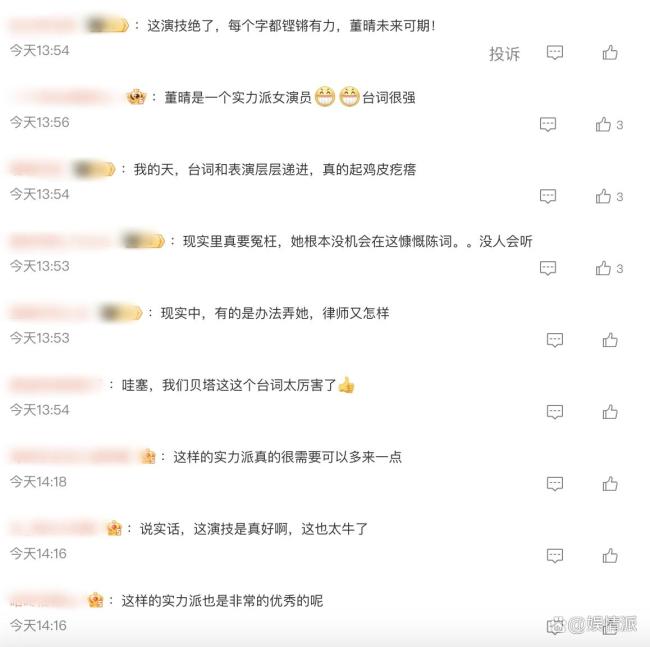Reply to the 律师又怎样 comment
This screenshot has width=650, height=647.
tap(555, 340)
